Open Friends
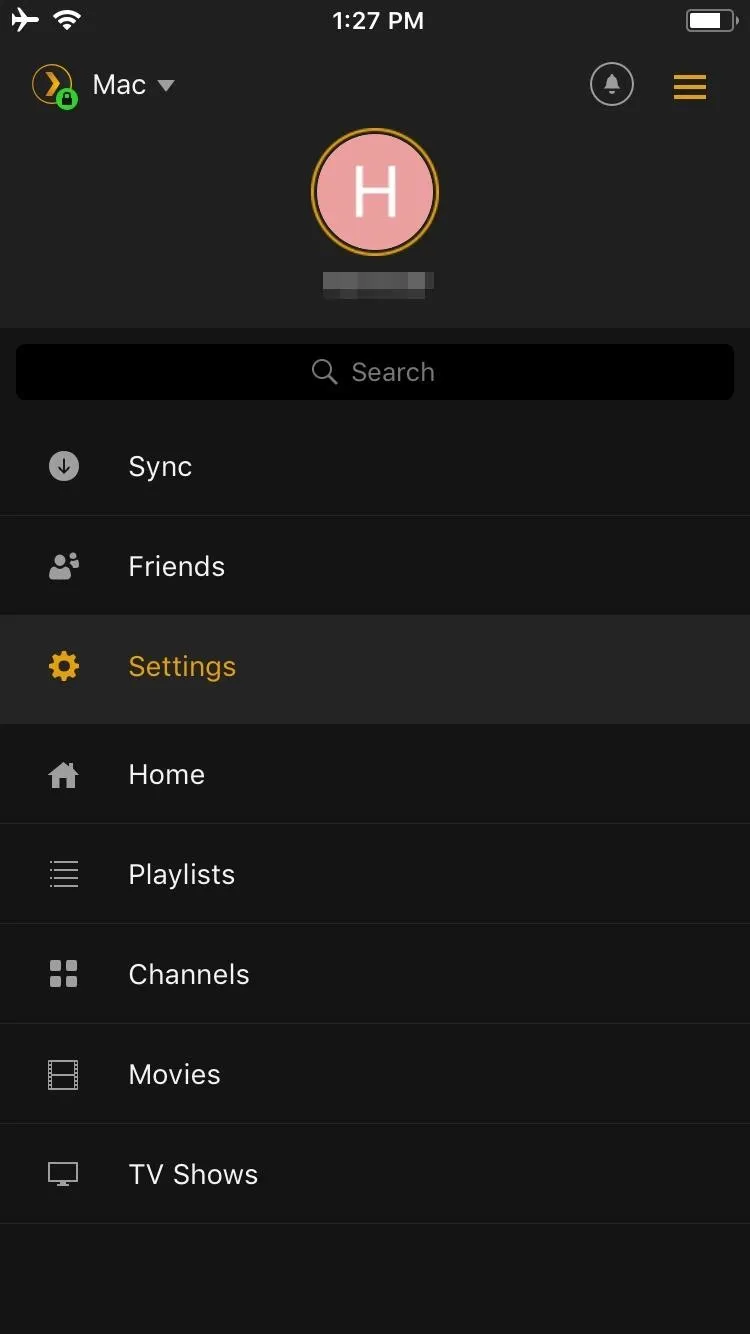 coord(375,566)
